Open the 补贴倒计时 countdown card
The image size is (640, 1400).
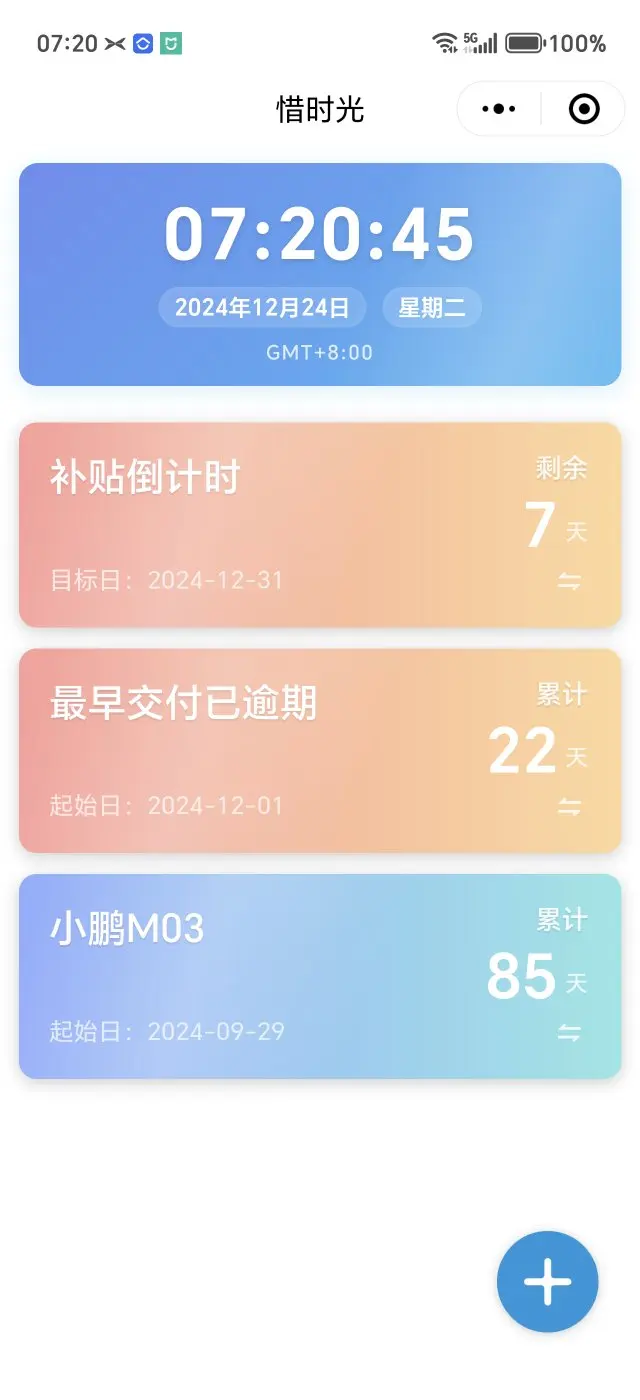click(x=320, y=525)
